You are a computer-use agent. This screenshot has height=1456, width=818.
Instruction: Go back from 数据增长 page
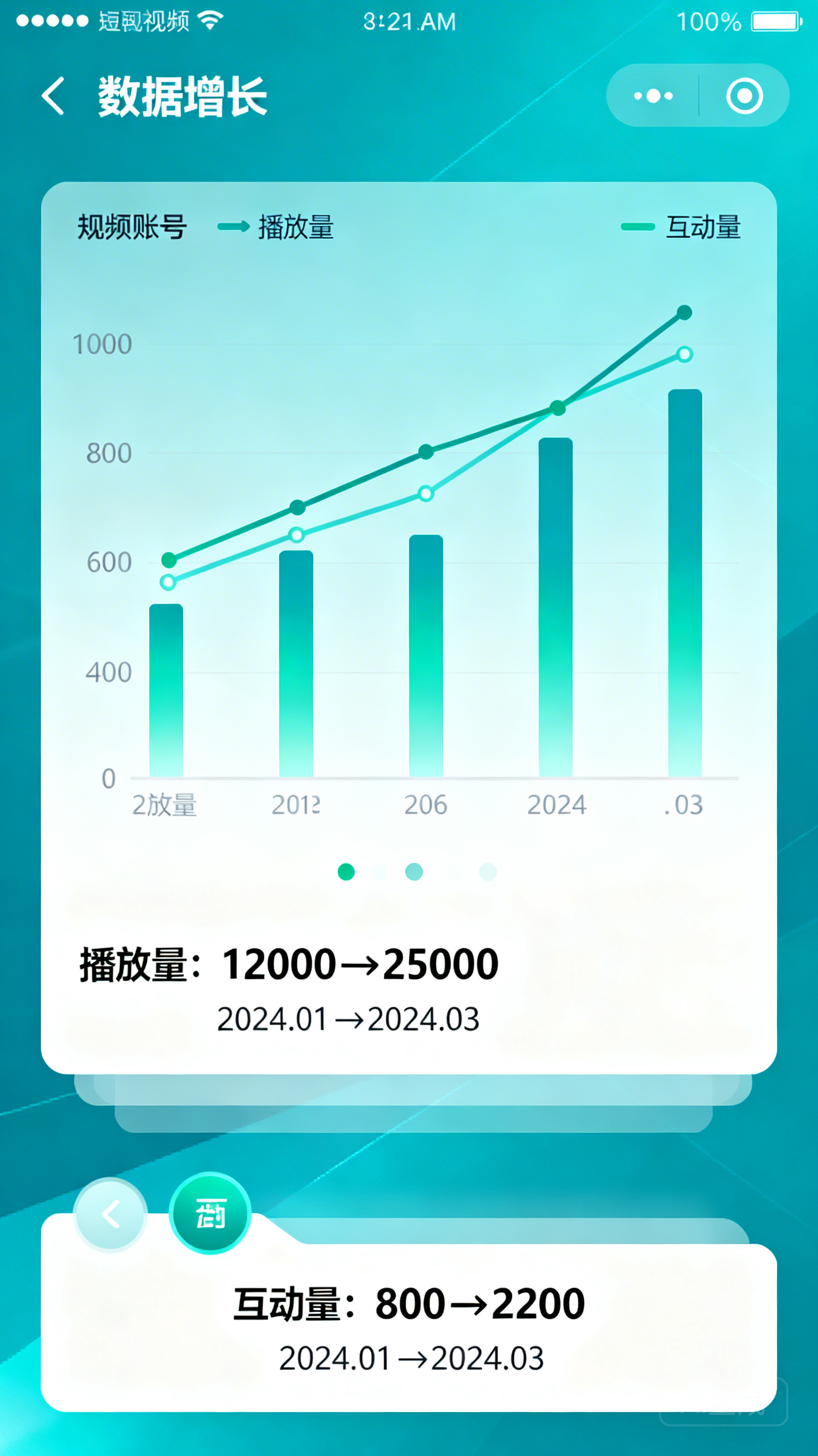[53, 96]
